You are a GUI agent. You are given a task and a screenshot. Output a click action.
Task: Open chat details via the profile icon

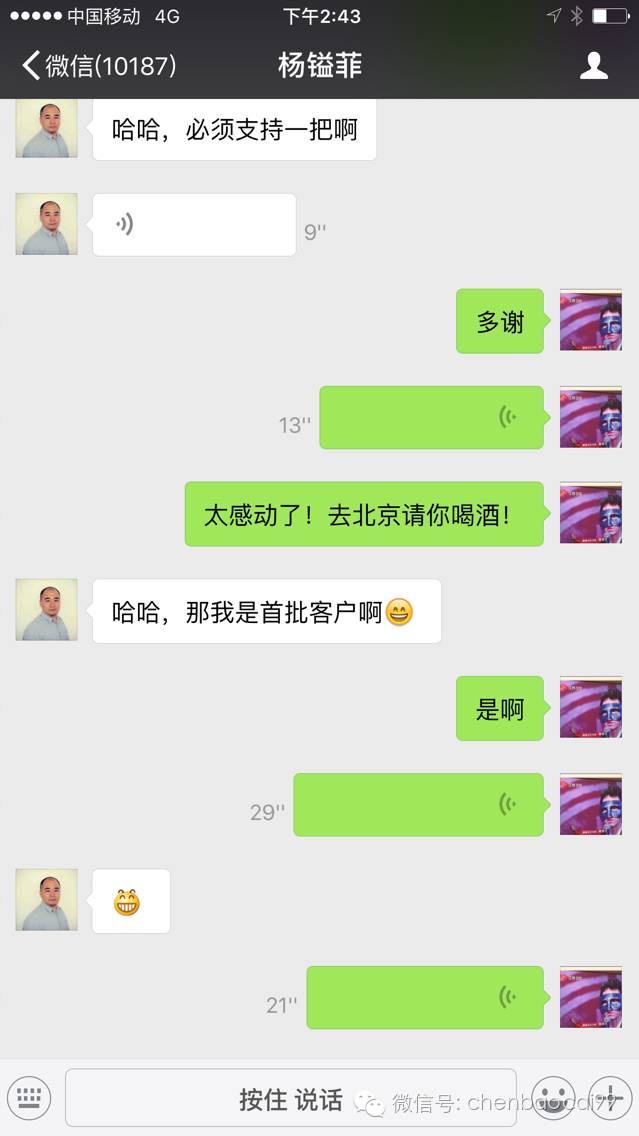(x=594, y=66)
